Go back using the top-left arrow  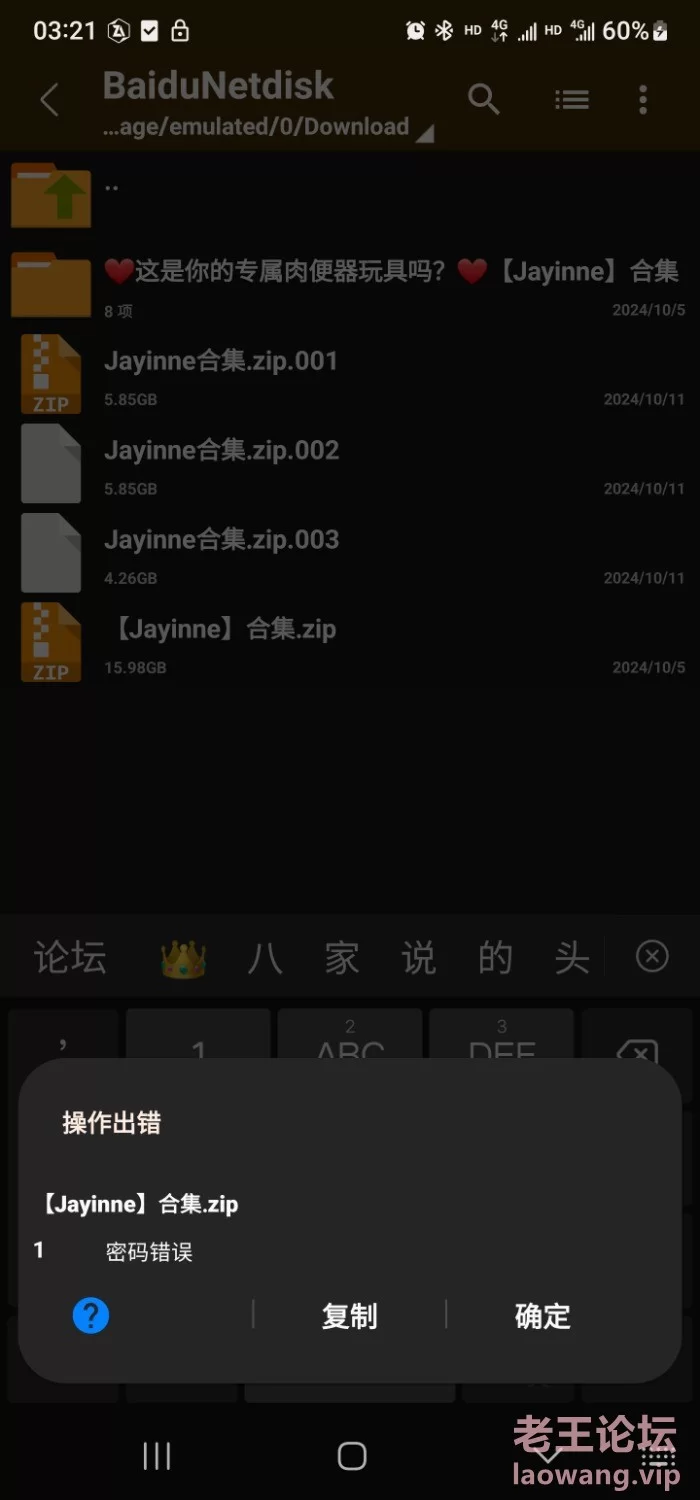(x=49, y=100)
